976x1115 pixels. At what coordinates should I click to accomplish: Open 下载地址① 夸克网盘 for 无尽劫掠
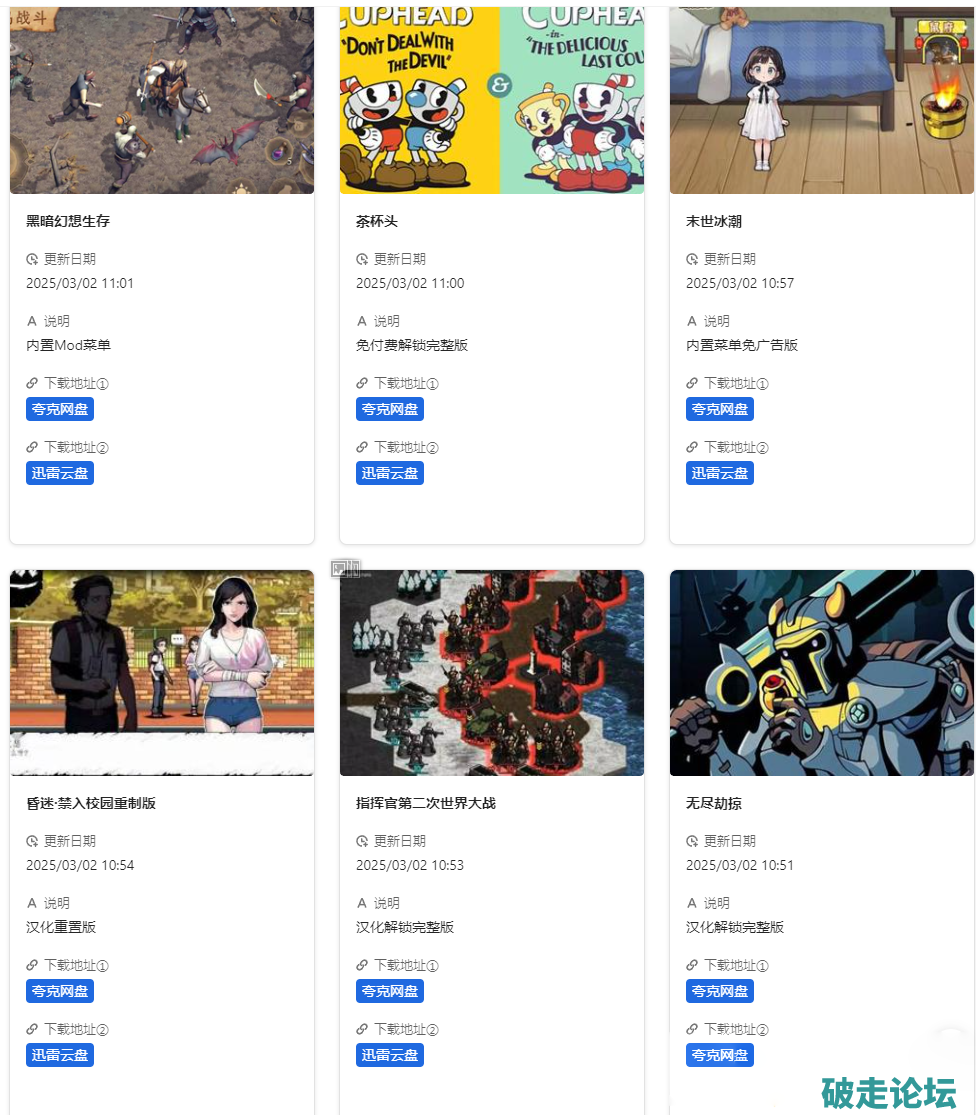point(720,991)
